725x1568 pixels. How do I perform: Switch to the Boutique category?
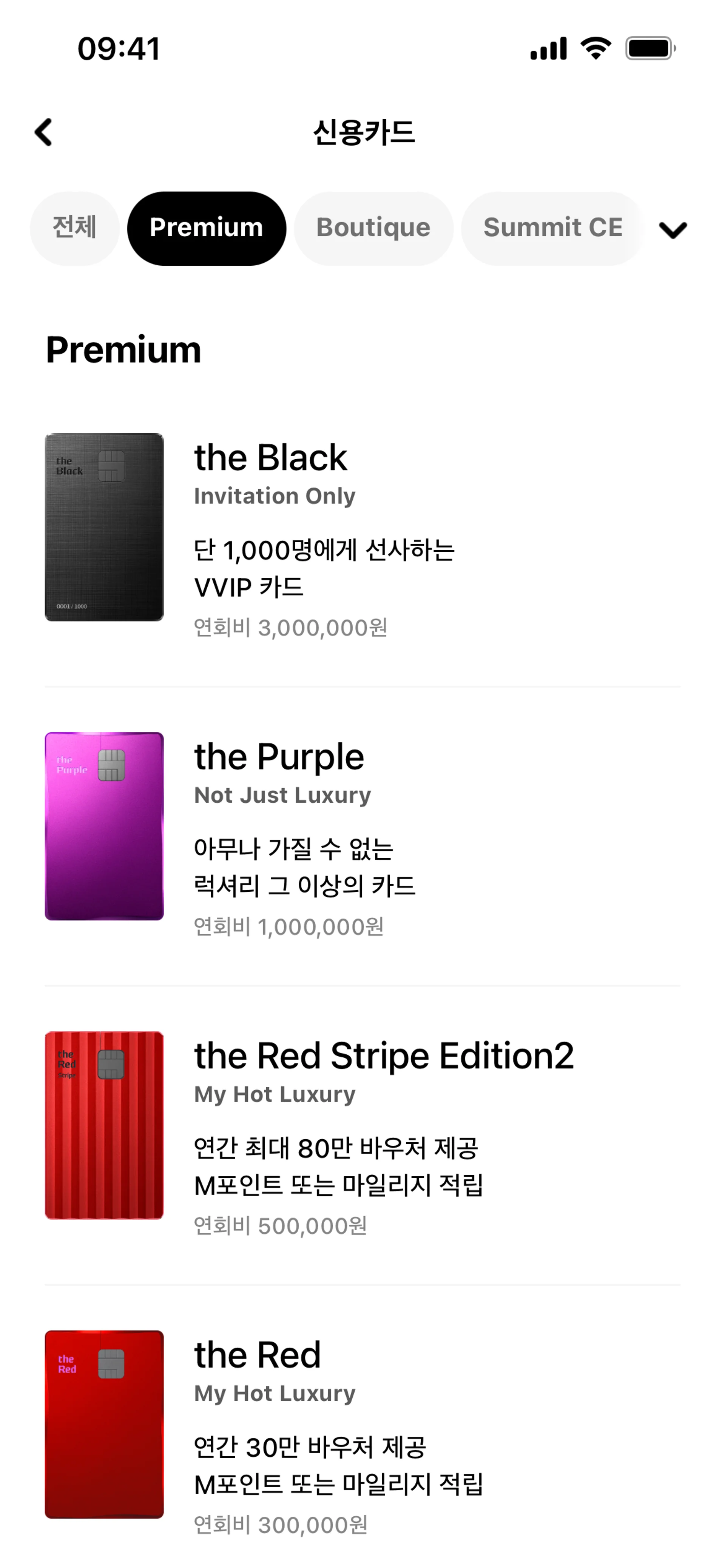click(x=373, y=228)
